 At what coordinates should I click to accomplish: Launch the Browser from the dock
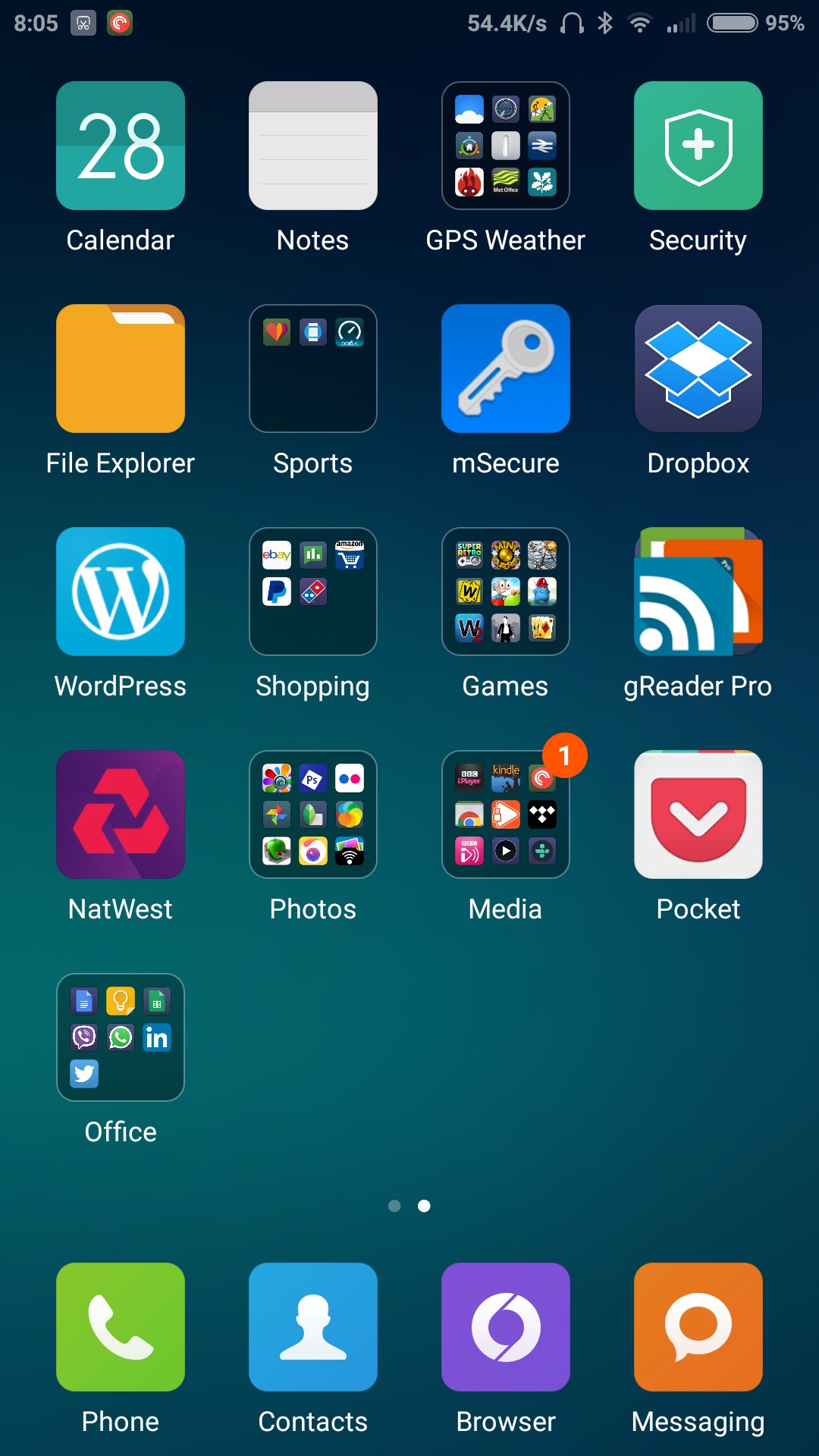(x=506, y=1327)
